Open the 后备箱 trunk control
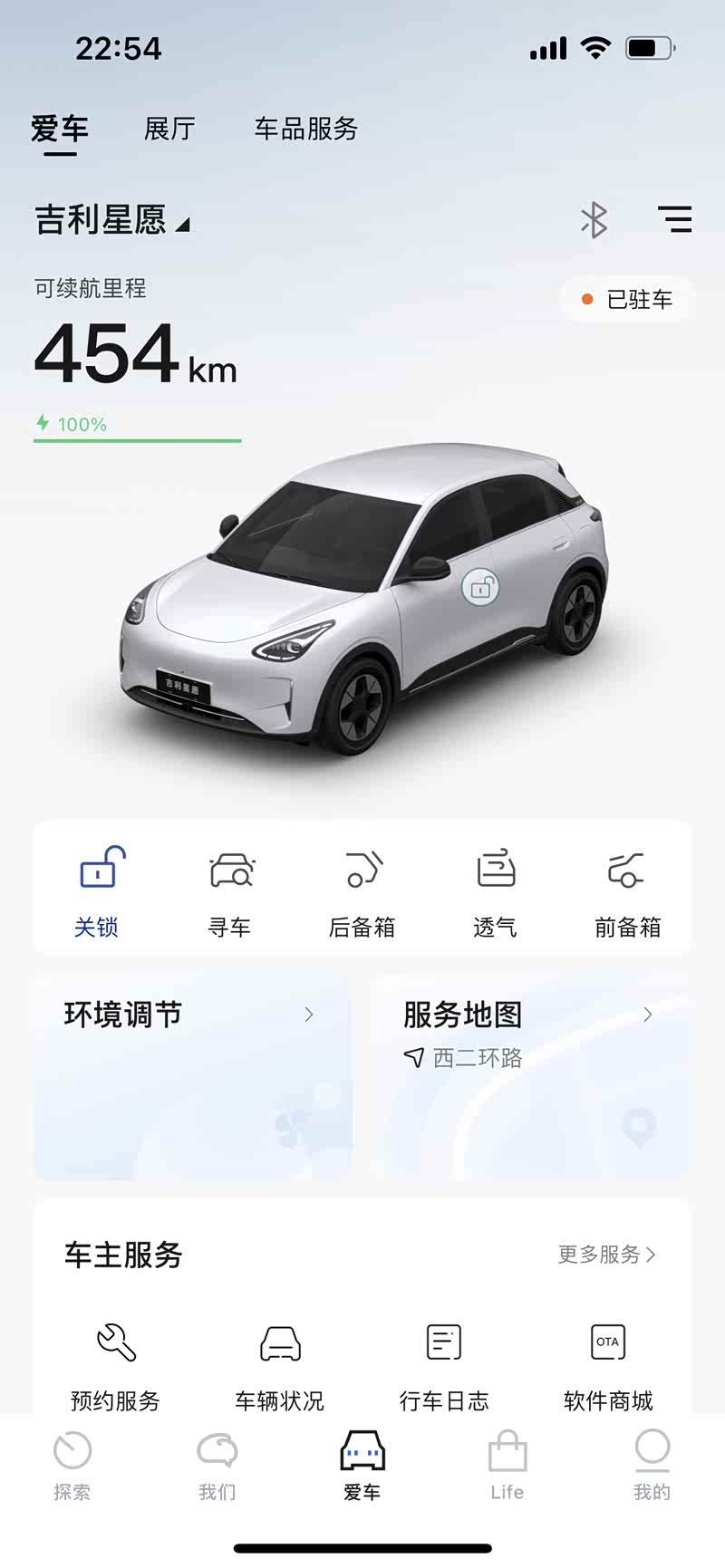Image resolution: width=725 pixels, height=1568 pixels. click(x=362, y=890)
